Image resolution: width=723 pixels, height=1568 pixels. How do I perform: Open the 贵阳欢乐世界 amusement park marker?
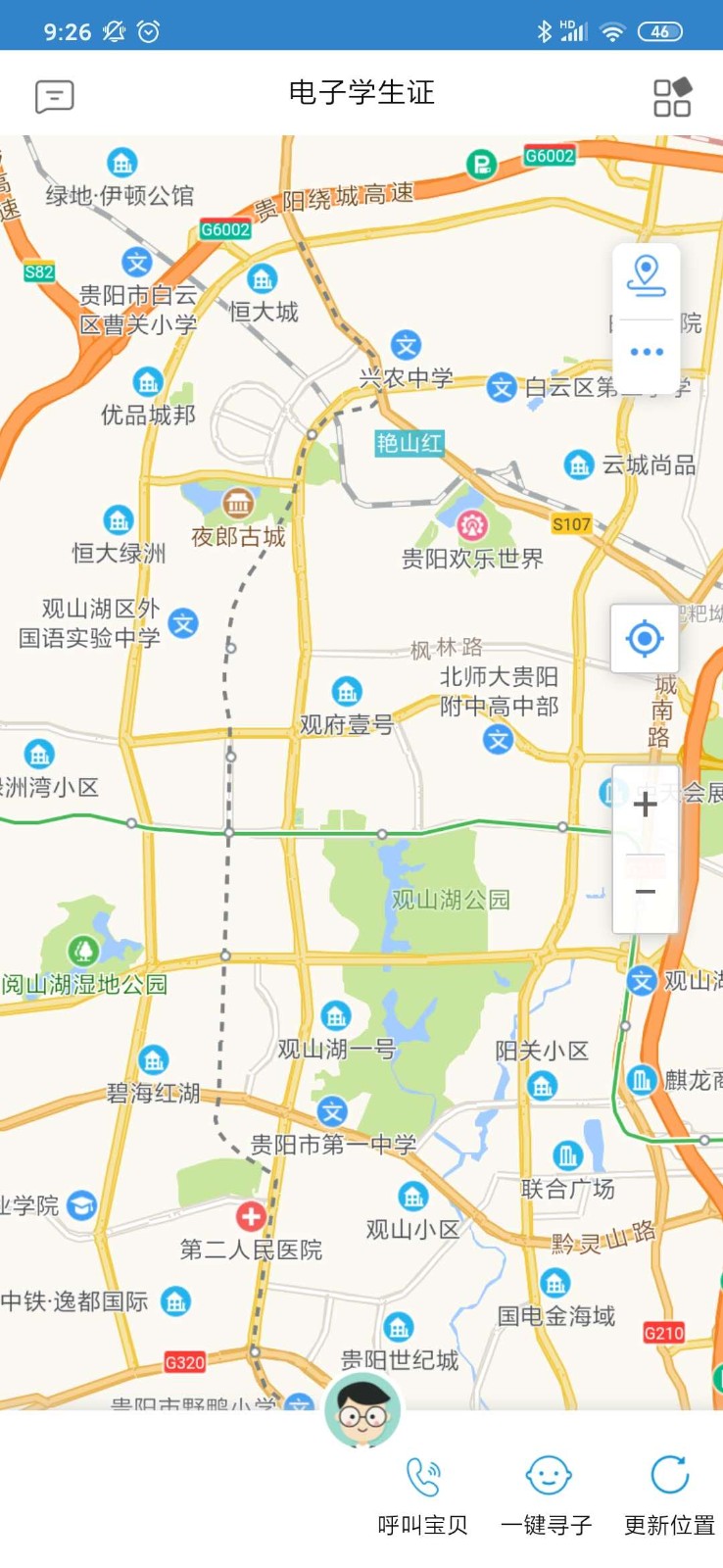(471, 525)
